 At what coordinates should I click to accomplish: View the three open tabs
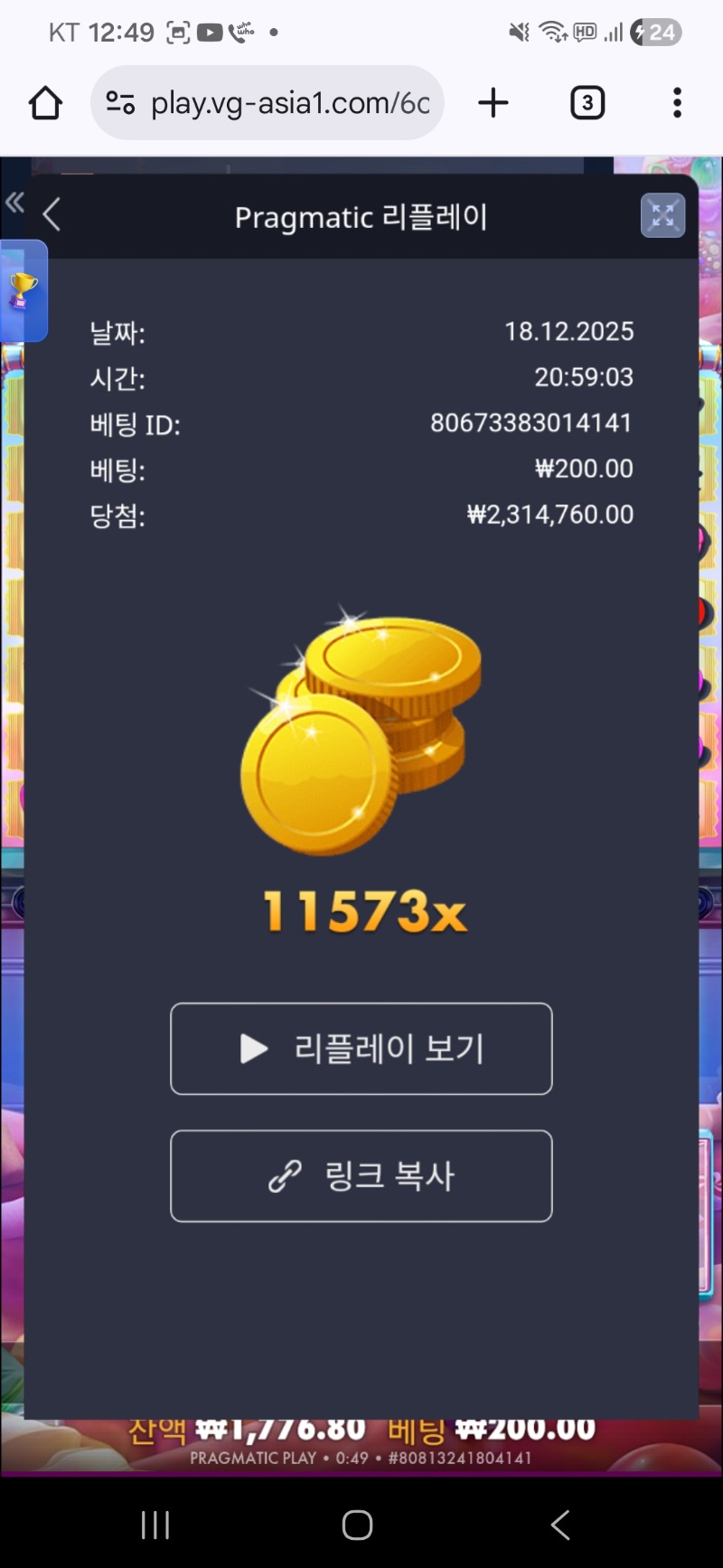point(587,103)
